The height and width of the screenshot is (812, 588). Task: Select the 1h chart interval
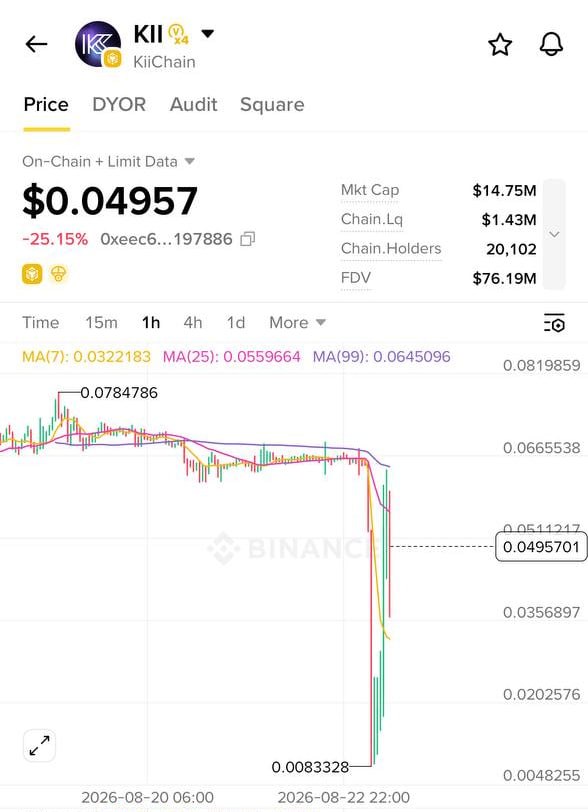click(x=151, y=323)
